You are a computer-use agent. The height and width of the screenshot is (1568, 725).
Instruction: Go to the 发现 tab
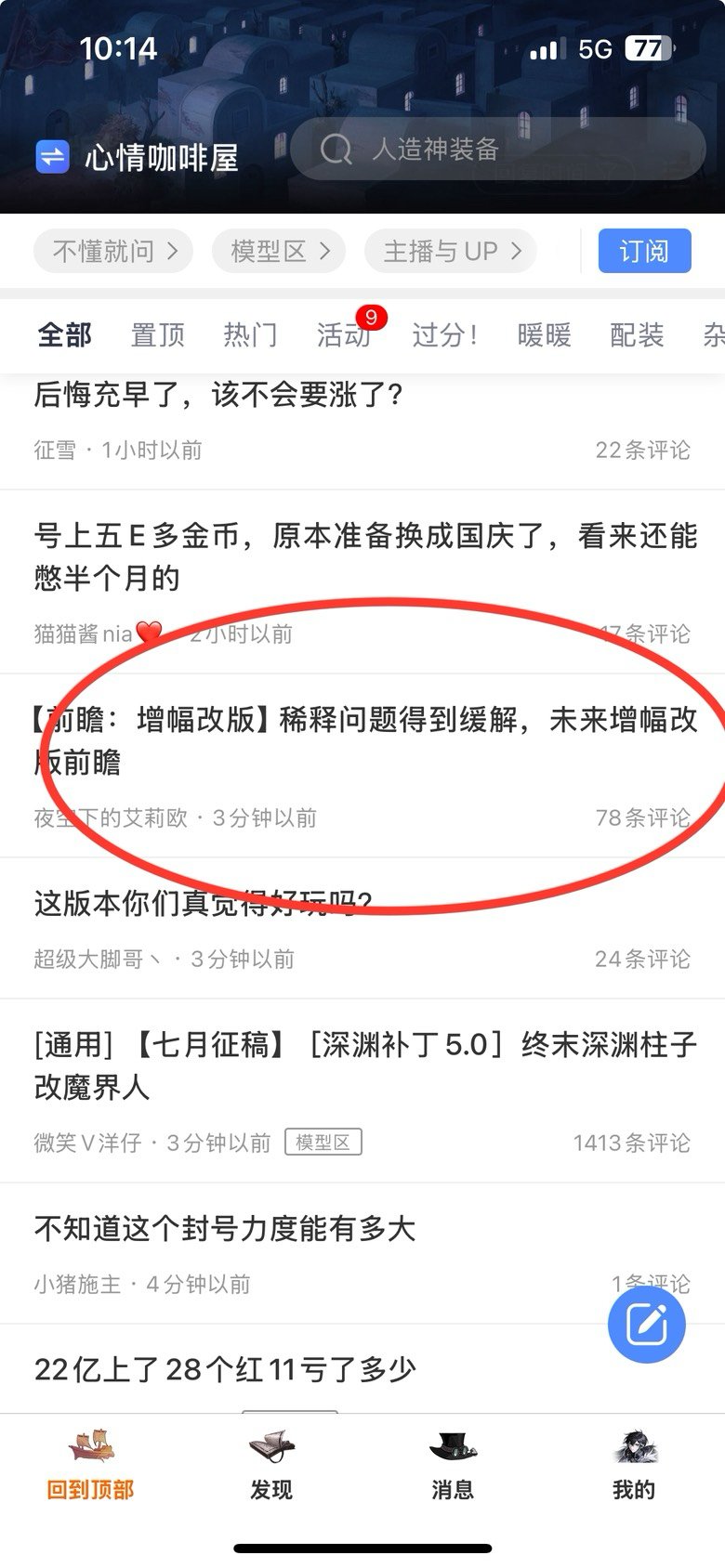point(271,1465)
